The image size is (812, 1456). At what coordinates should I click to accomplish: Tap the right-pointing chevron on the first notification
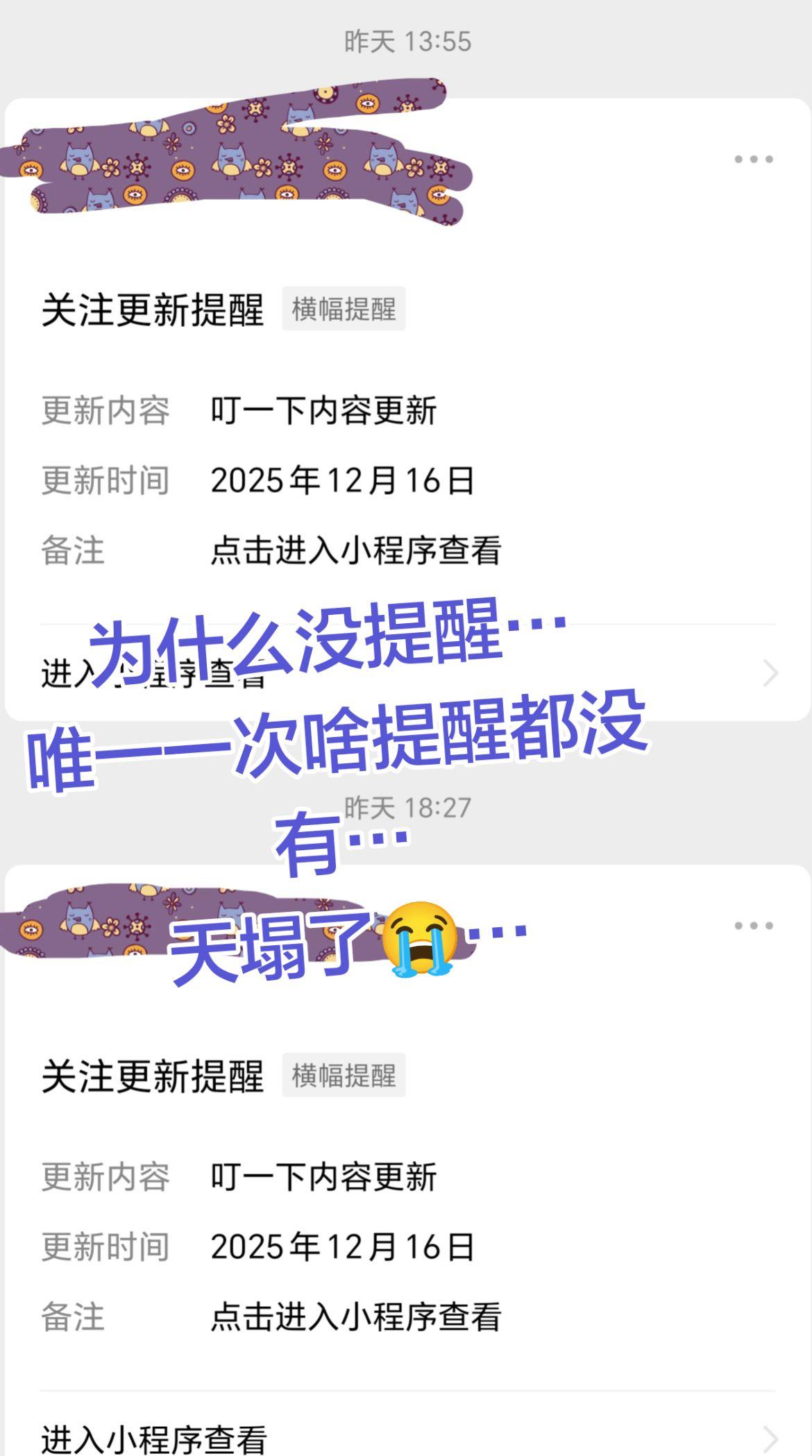click(770, 672)
